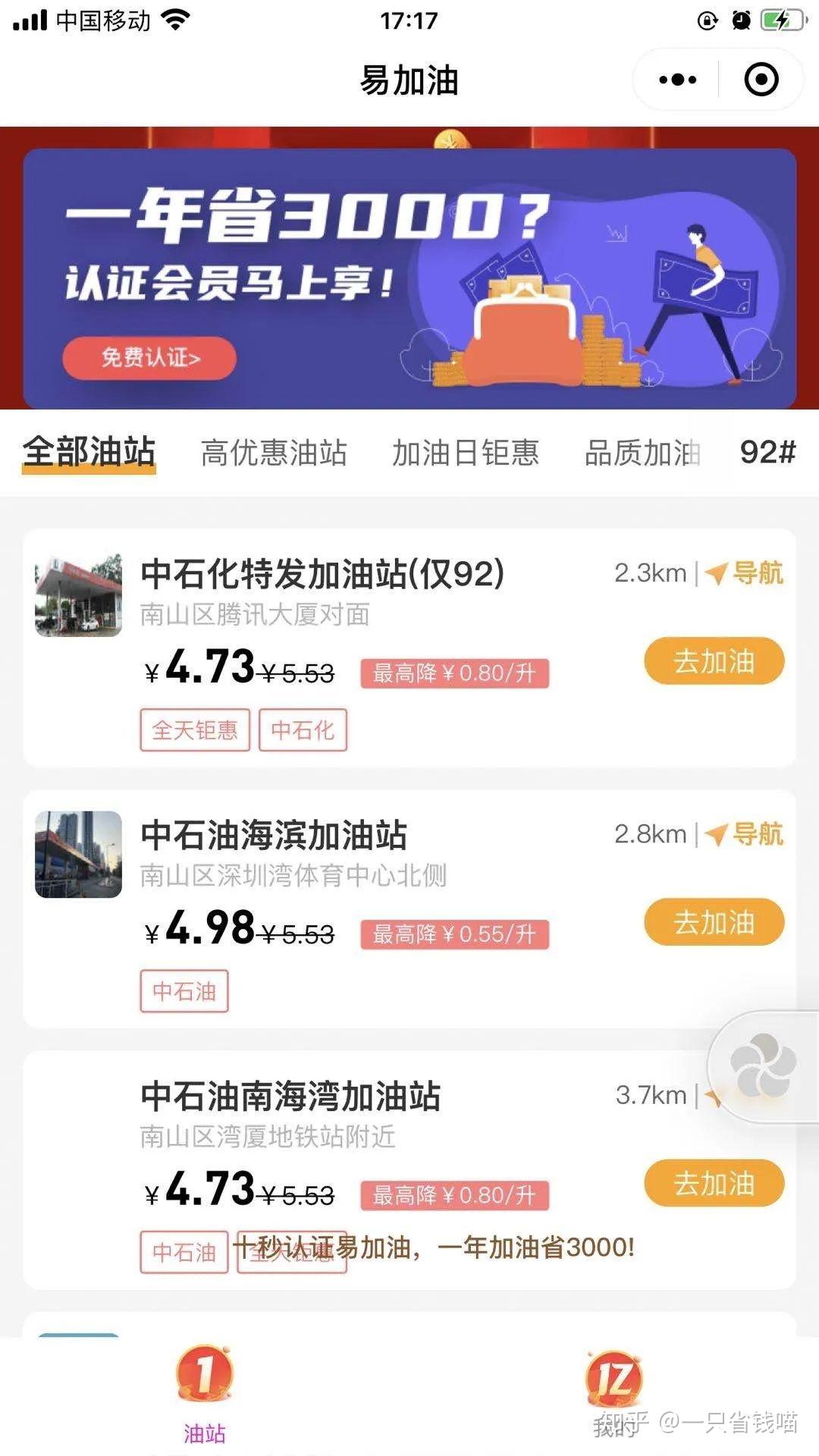Open the 品质加油 tab
The height and width of the screenshot is (1456, 819).
642,453
